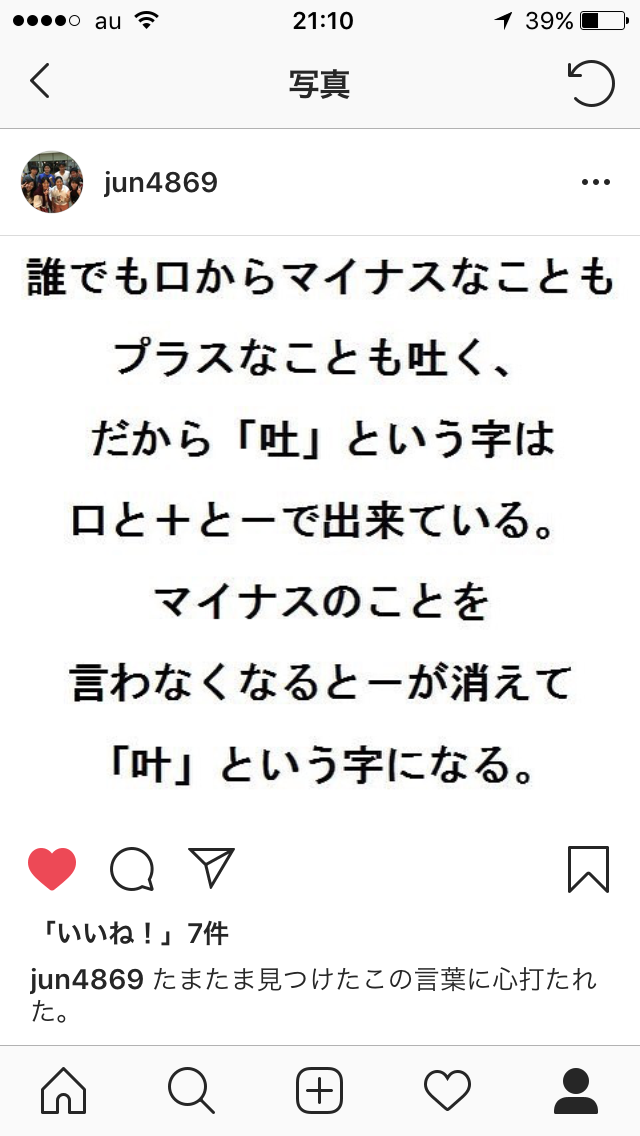The height and width of the screenshot is (1136, 640).
Task: Open the post's three-dot options menu
Action: pyautogui.click(x=596, y=182)
